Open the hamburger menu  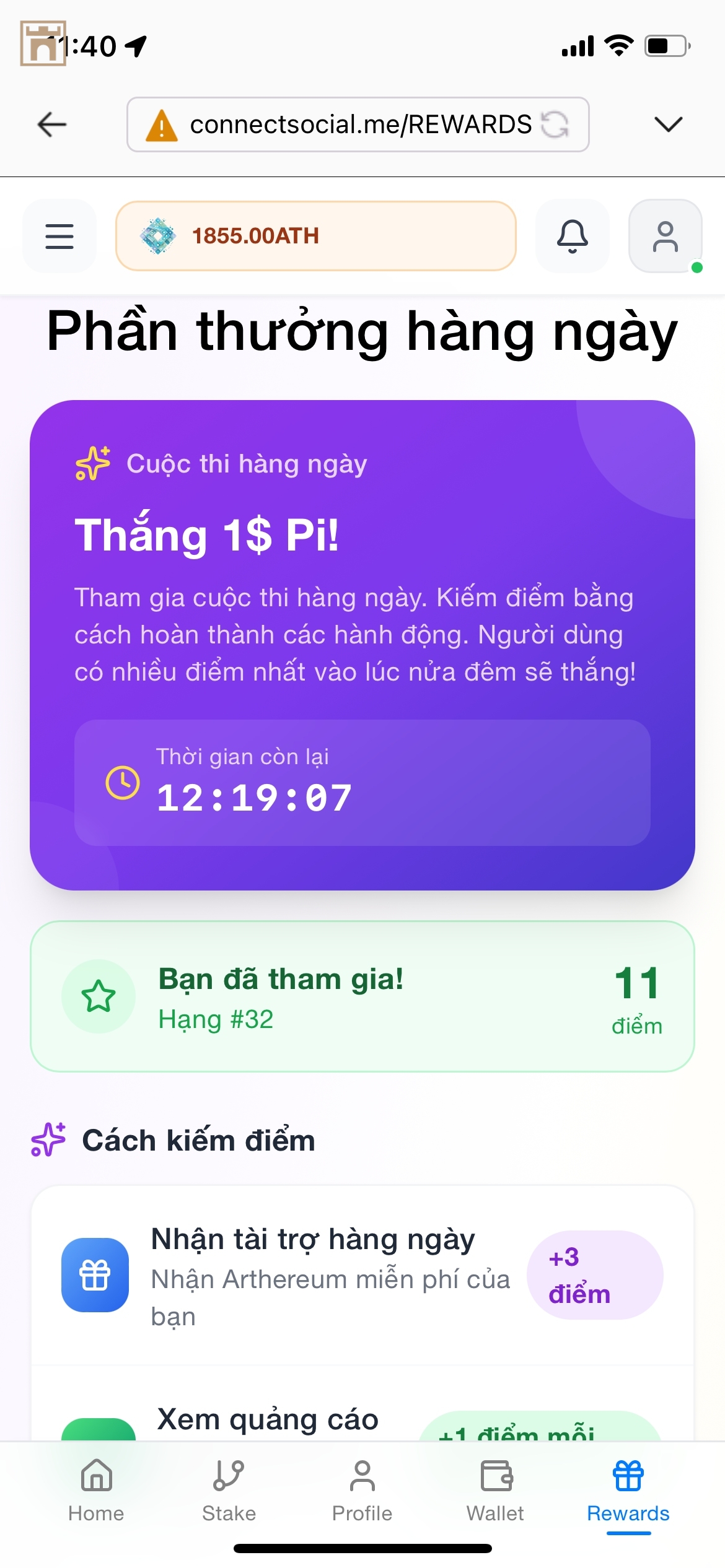(x=59, y=236)
